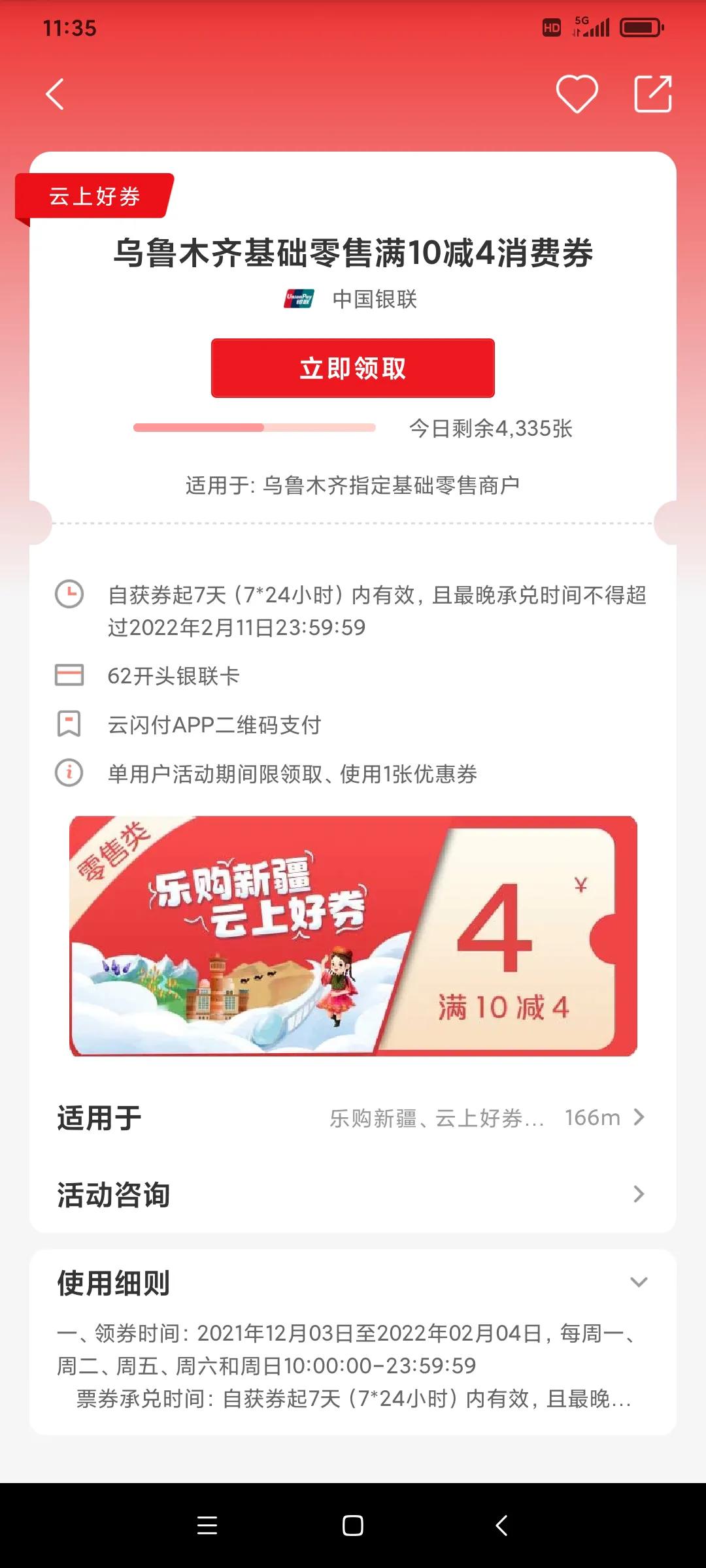Tap the back arrow at top left
The image size is (706, 1568).
(55, 95)
